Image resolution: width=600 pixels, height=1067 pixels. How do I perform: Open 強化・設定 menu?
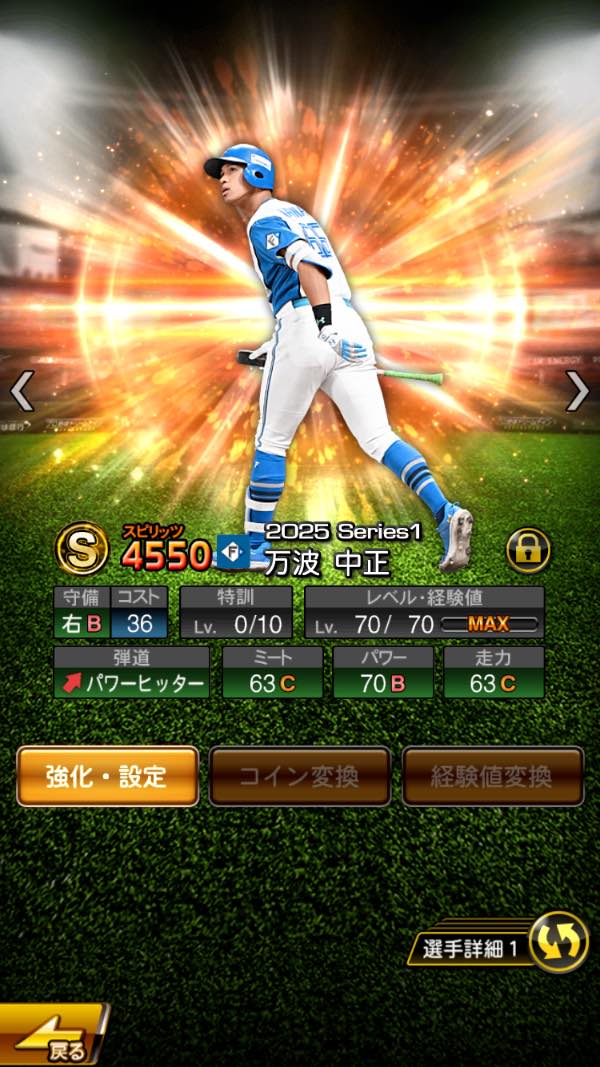(107, 776)
